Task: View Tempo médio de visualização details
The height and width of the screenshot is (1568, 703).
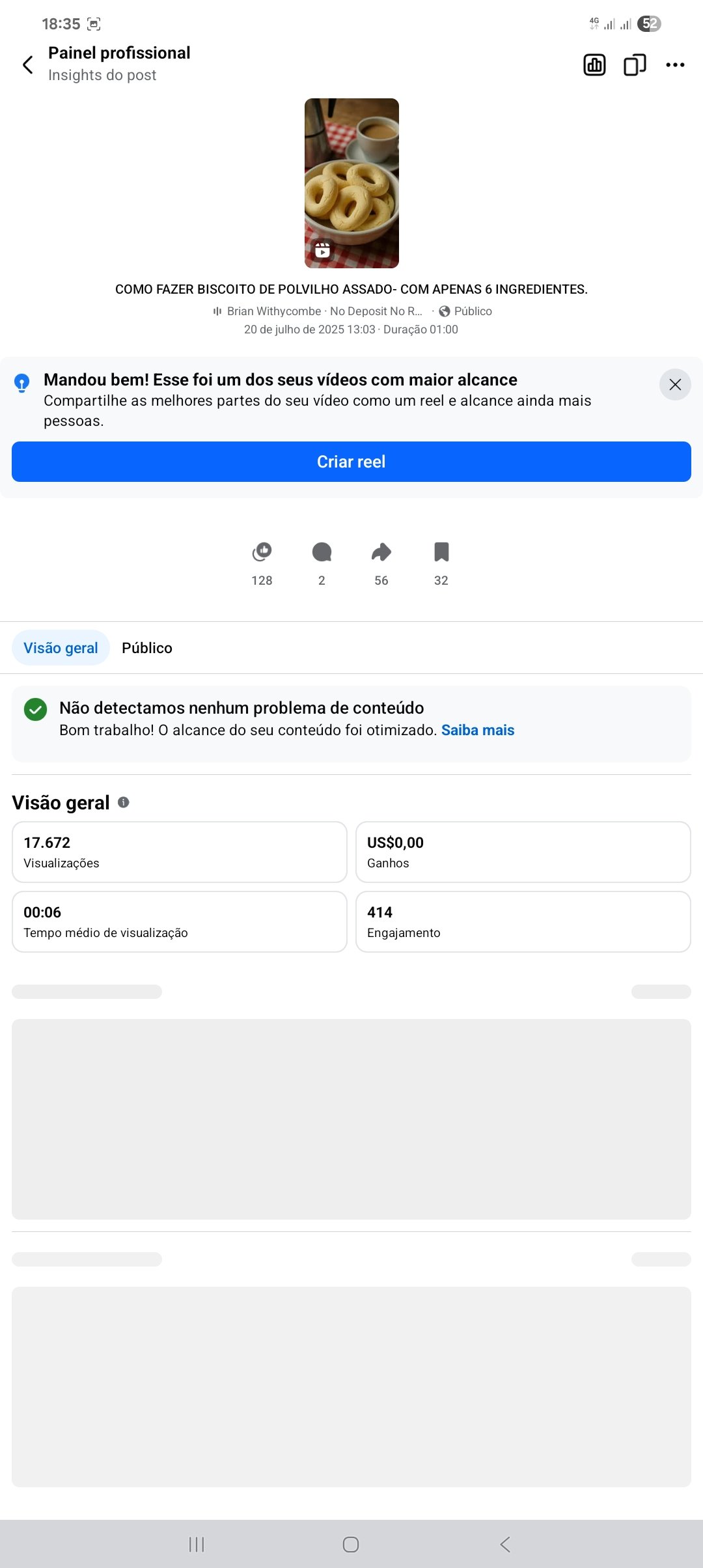Action: pyautogui.click(x=179, y=921)
